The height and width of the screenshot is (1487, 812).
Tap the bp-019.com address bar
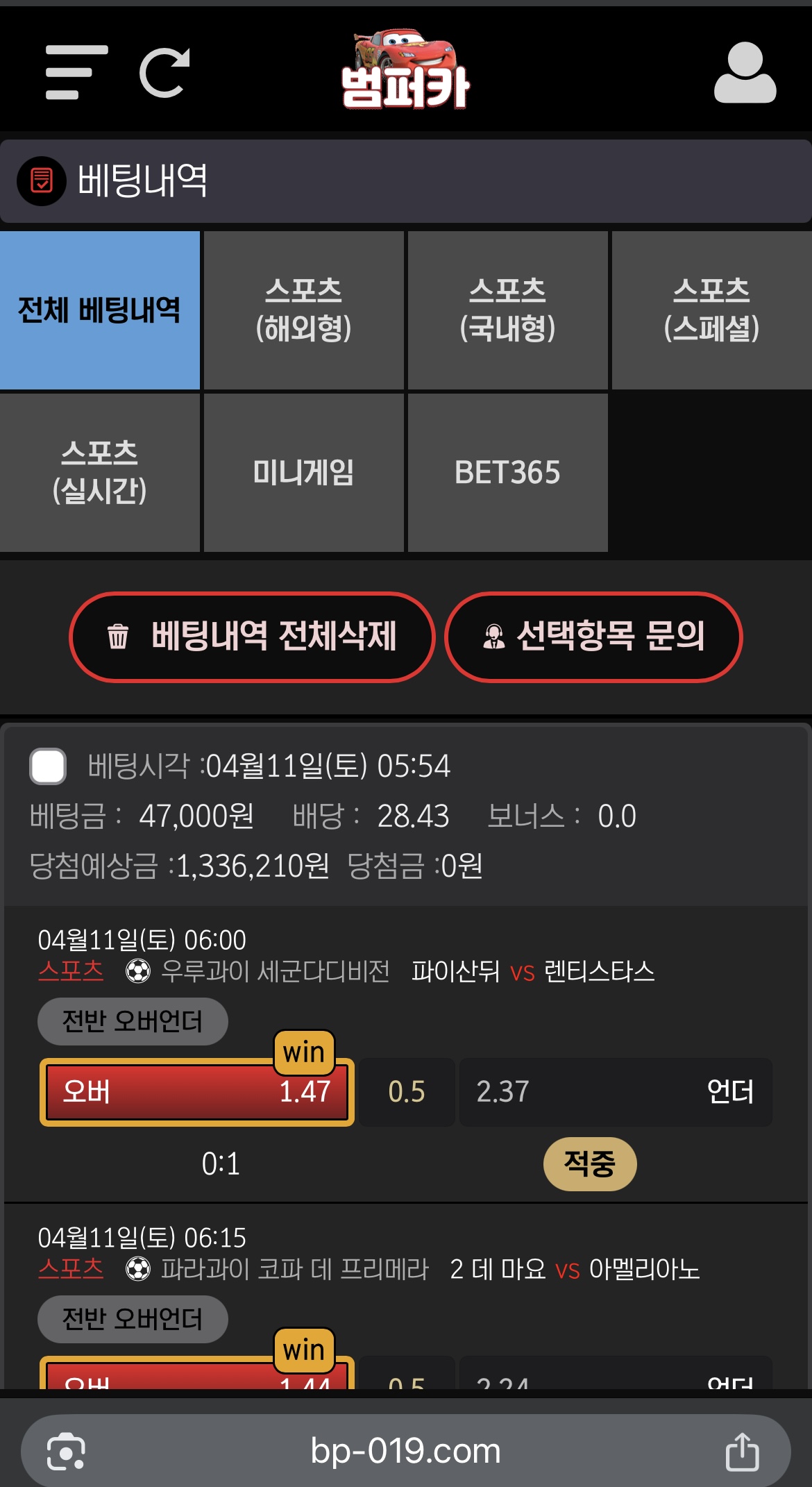point(405,1451)
